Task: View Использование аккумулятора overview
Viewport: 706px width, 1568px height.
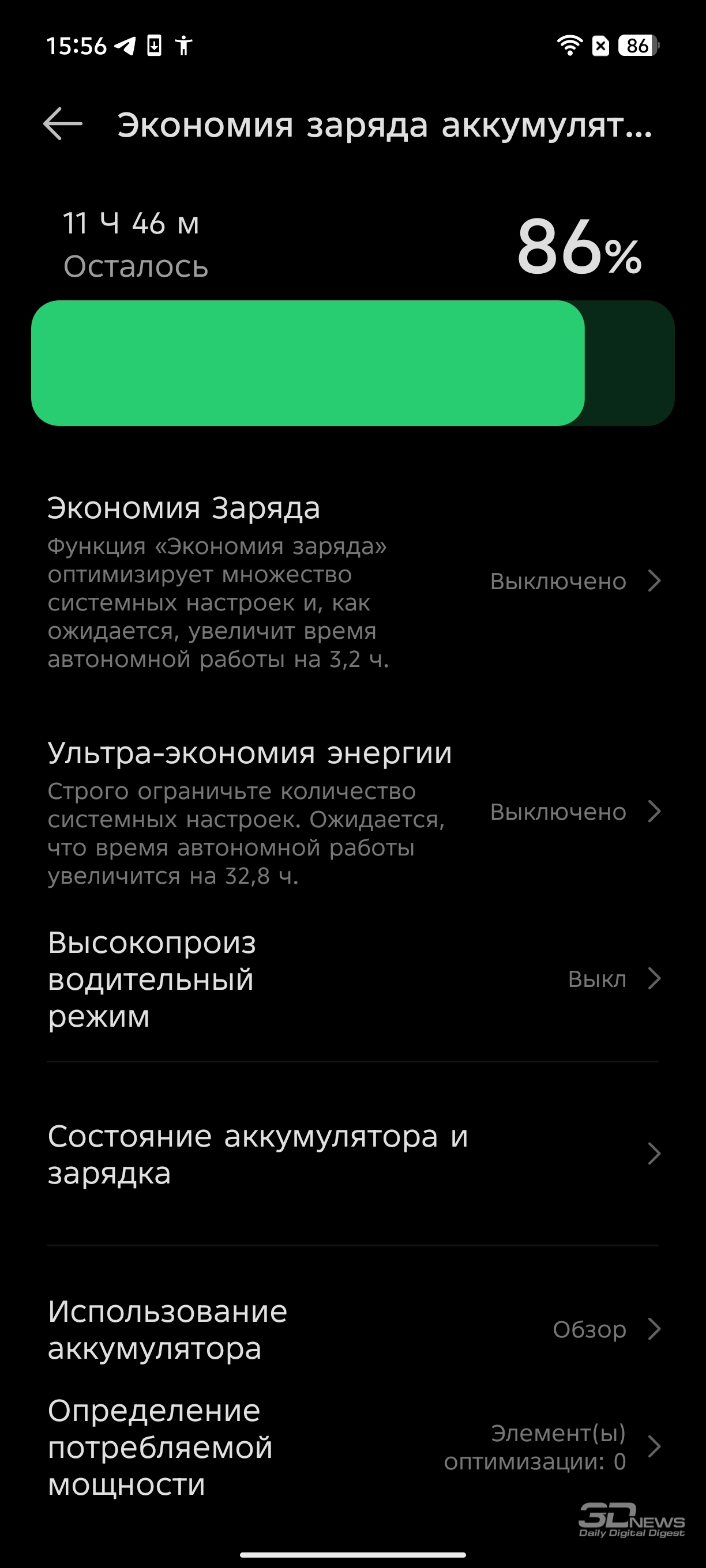Action: tap(354, 1329)
